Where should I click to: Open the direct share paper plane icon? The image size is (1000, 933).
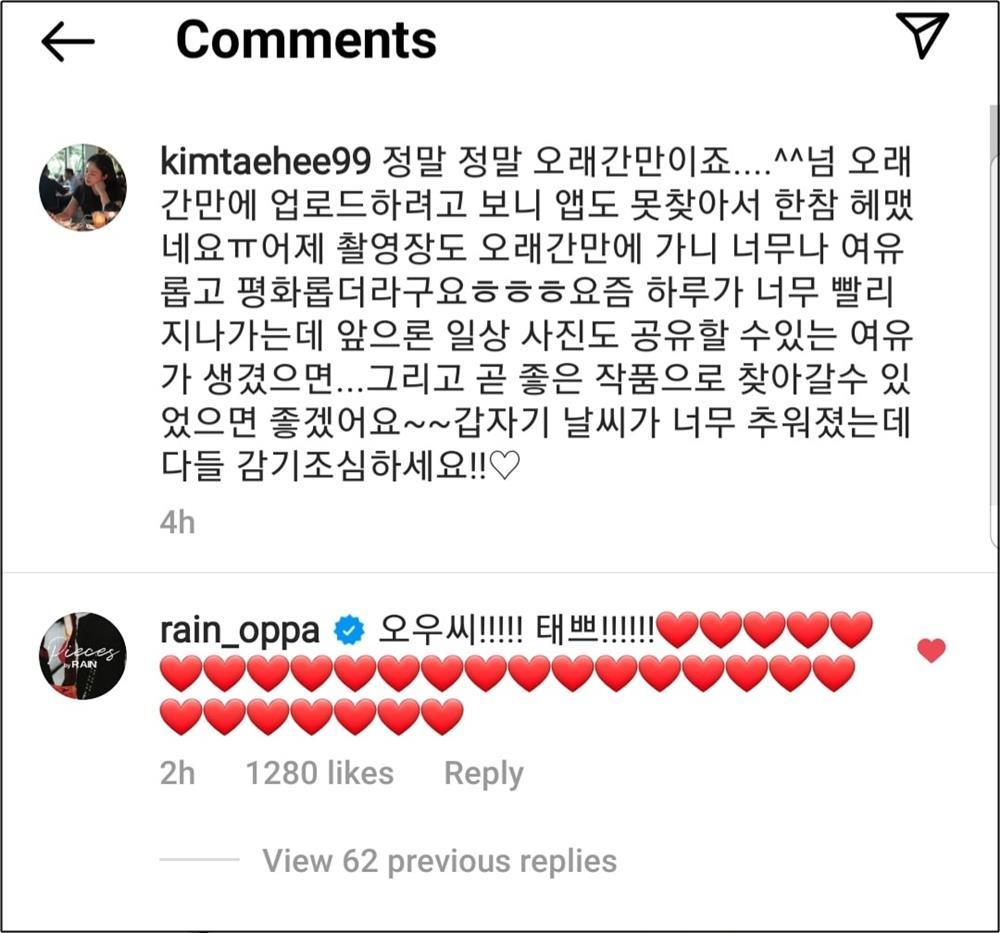click(x=921, y=37)
